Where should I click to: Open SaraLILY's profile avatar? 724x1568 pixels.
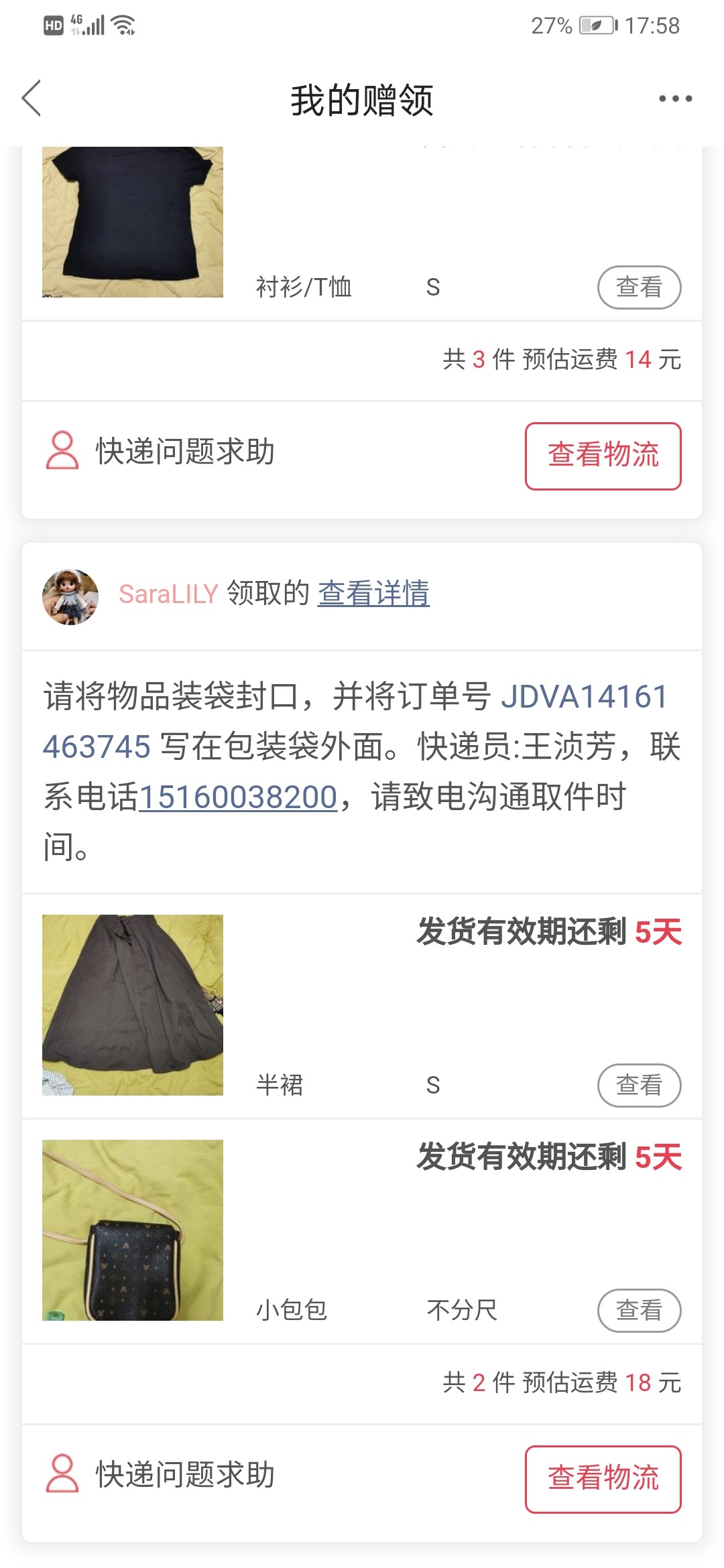click(x=70, y=597)
